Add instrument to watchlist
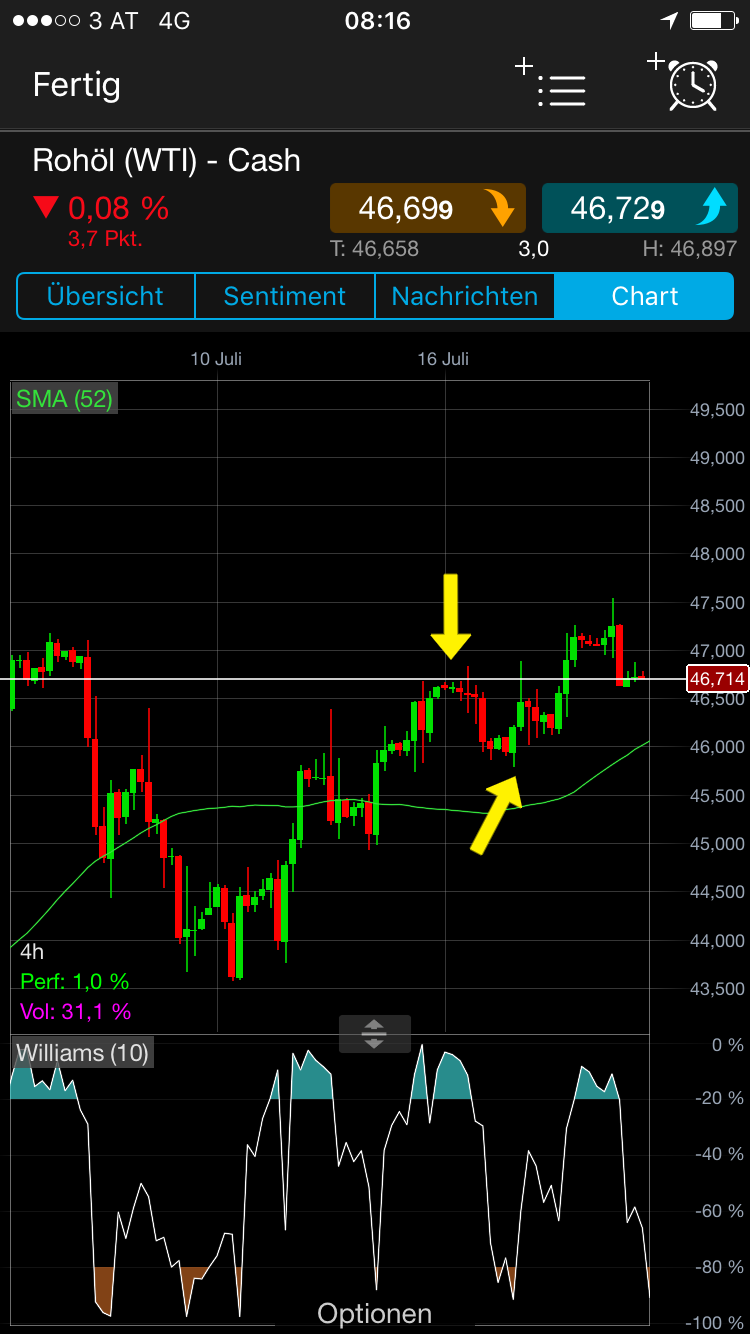 (553, 84)
